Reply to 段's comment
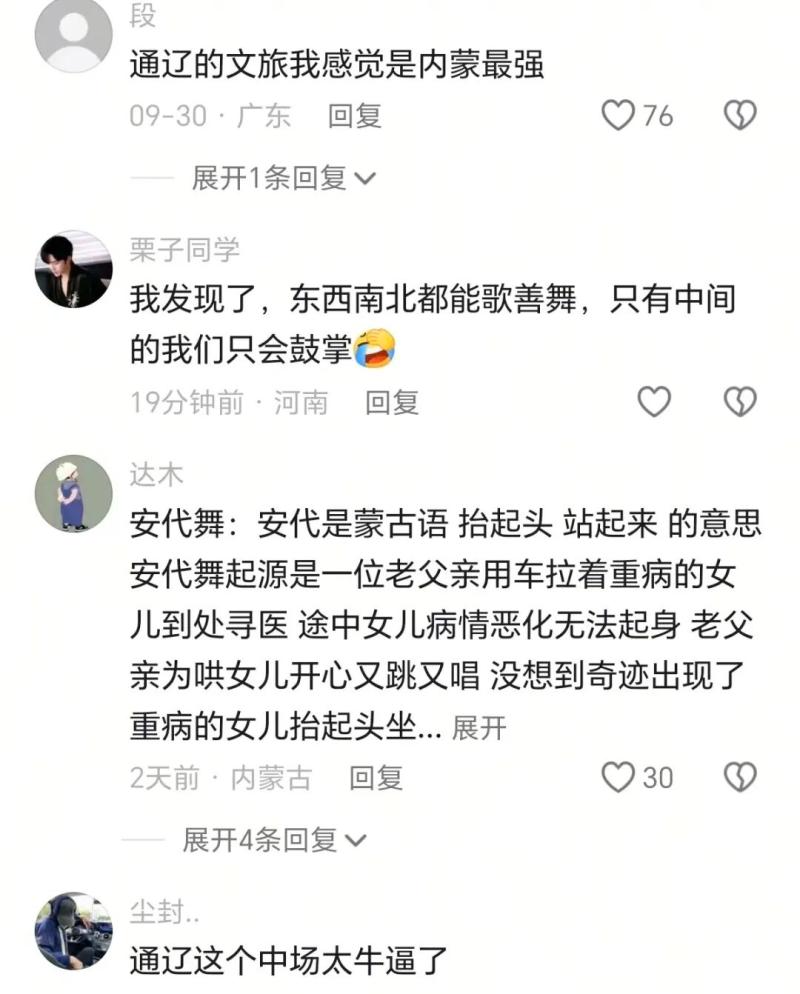Screen dimensions: 800x994 pyautogui.click(x=355, y=116)
